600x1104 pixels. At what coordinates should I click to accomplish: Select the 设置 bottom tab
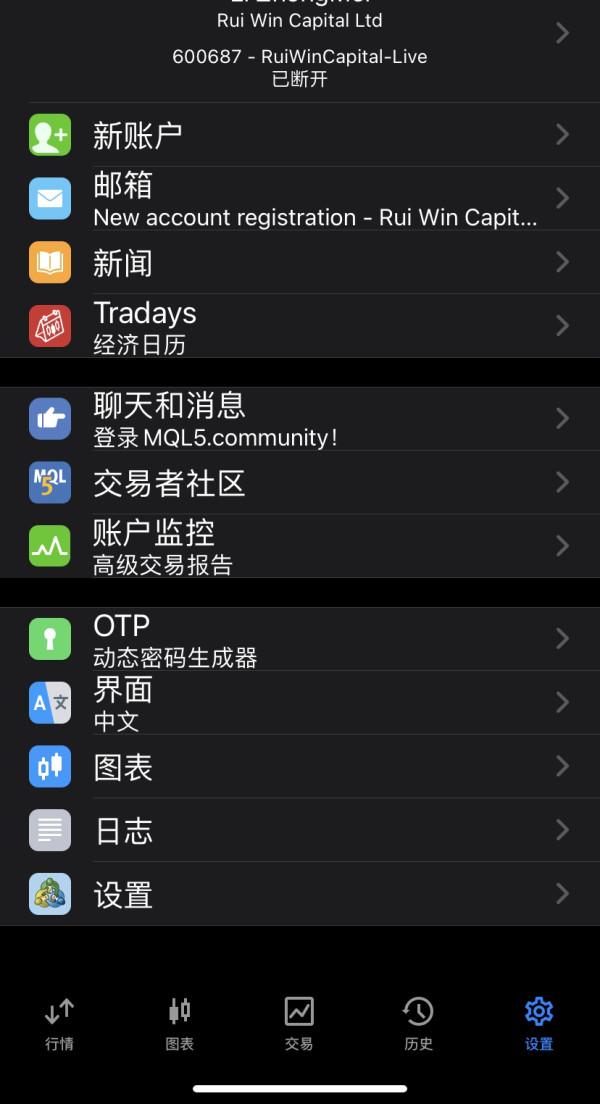tap(539, 1024)
